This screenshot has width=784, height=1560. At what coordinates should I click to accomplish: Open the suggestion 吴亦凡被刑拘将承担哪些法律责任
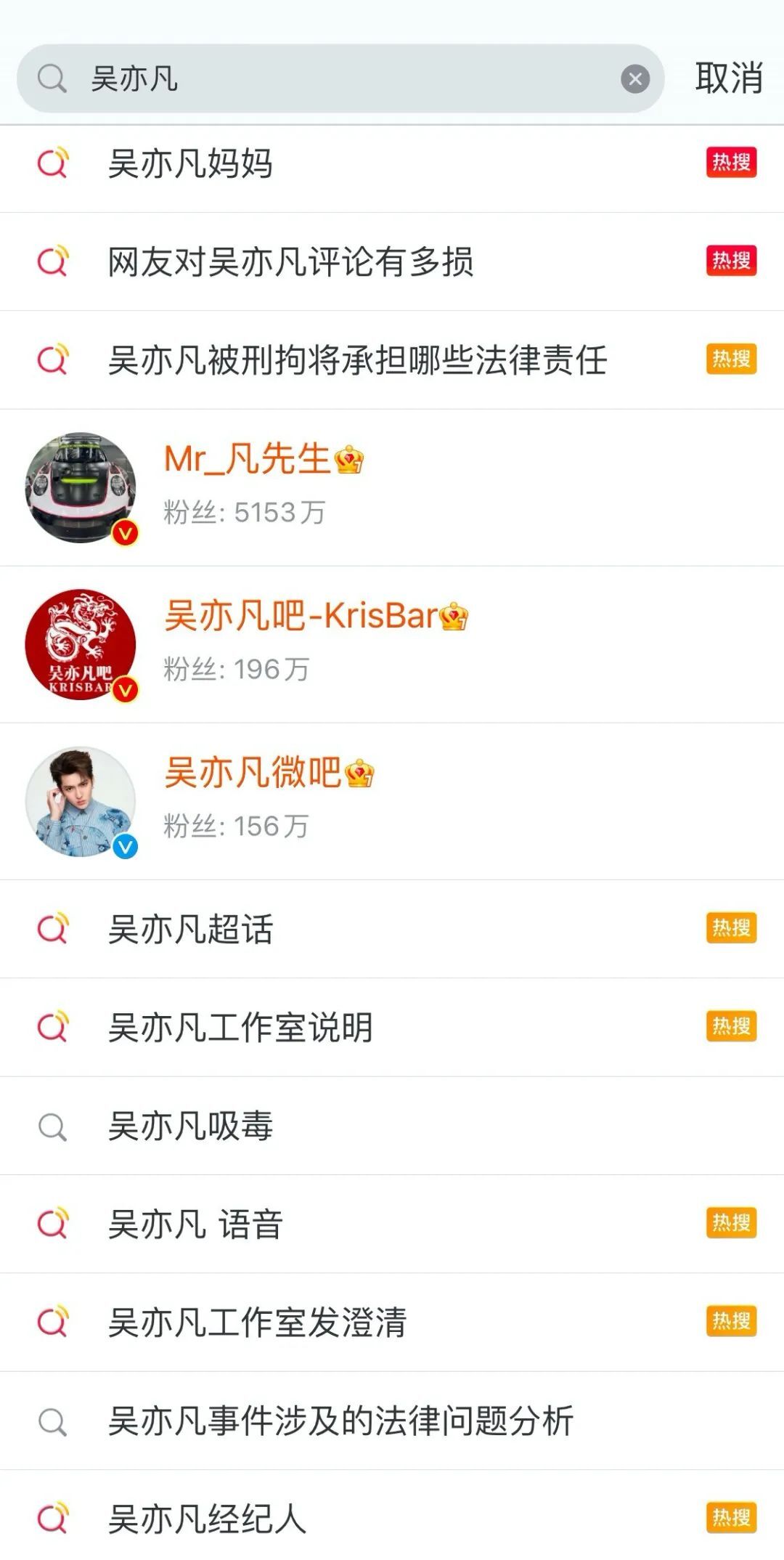359,359
